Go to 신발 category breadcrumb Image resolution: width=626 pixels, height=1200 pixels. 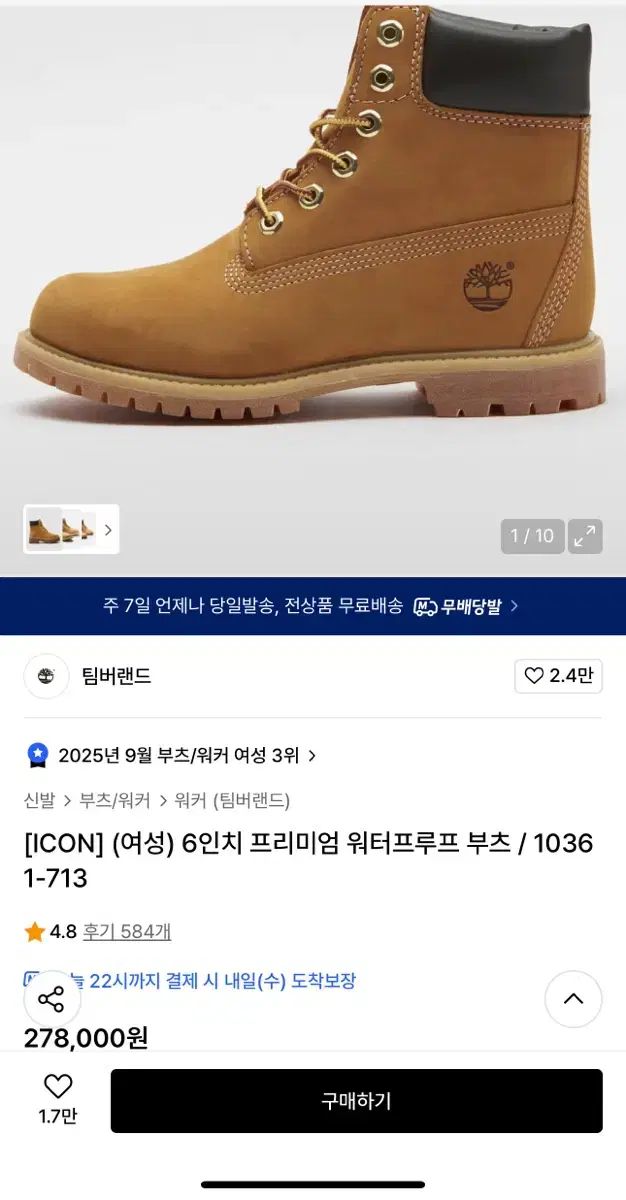point(40,800)
